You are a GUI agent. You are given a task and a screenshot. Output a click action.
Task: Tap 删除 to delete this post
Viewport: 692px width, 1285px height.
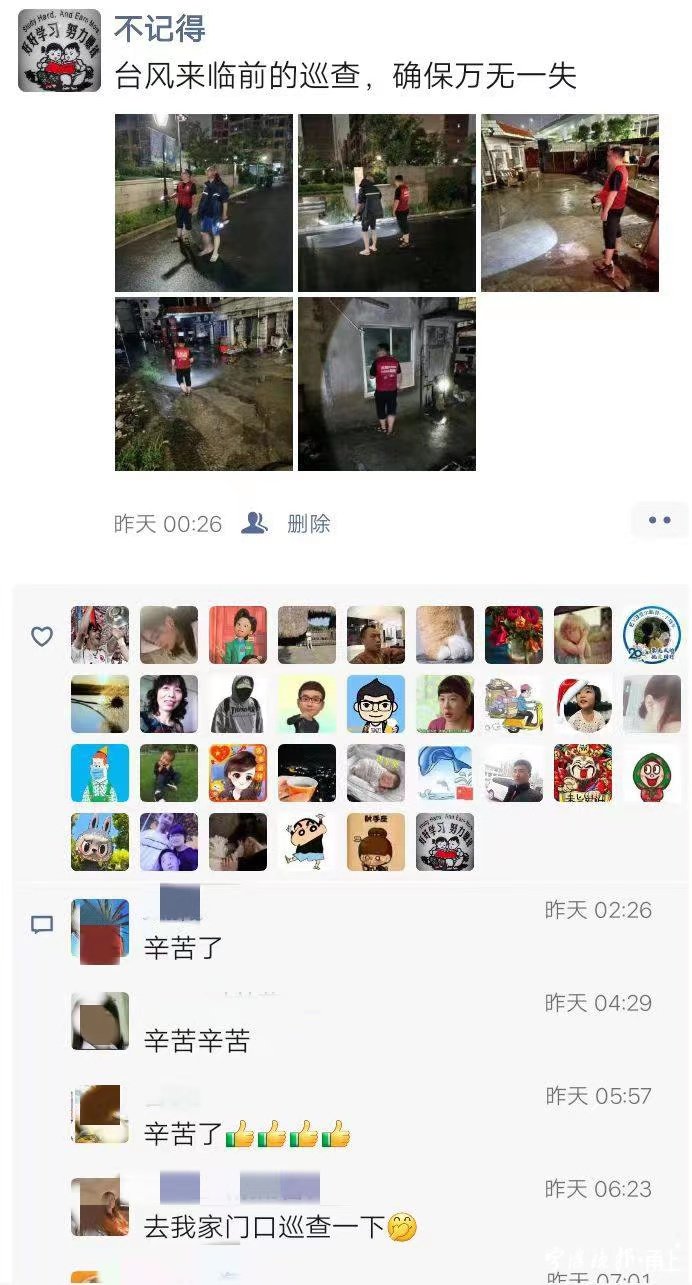click(309, 524)
